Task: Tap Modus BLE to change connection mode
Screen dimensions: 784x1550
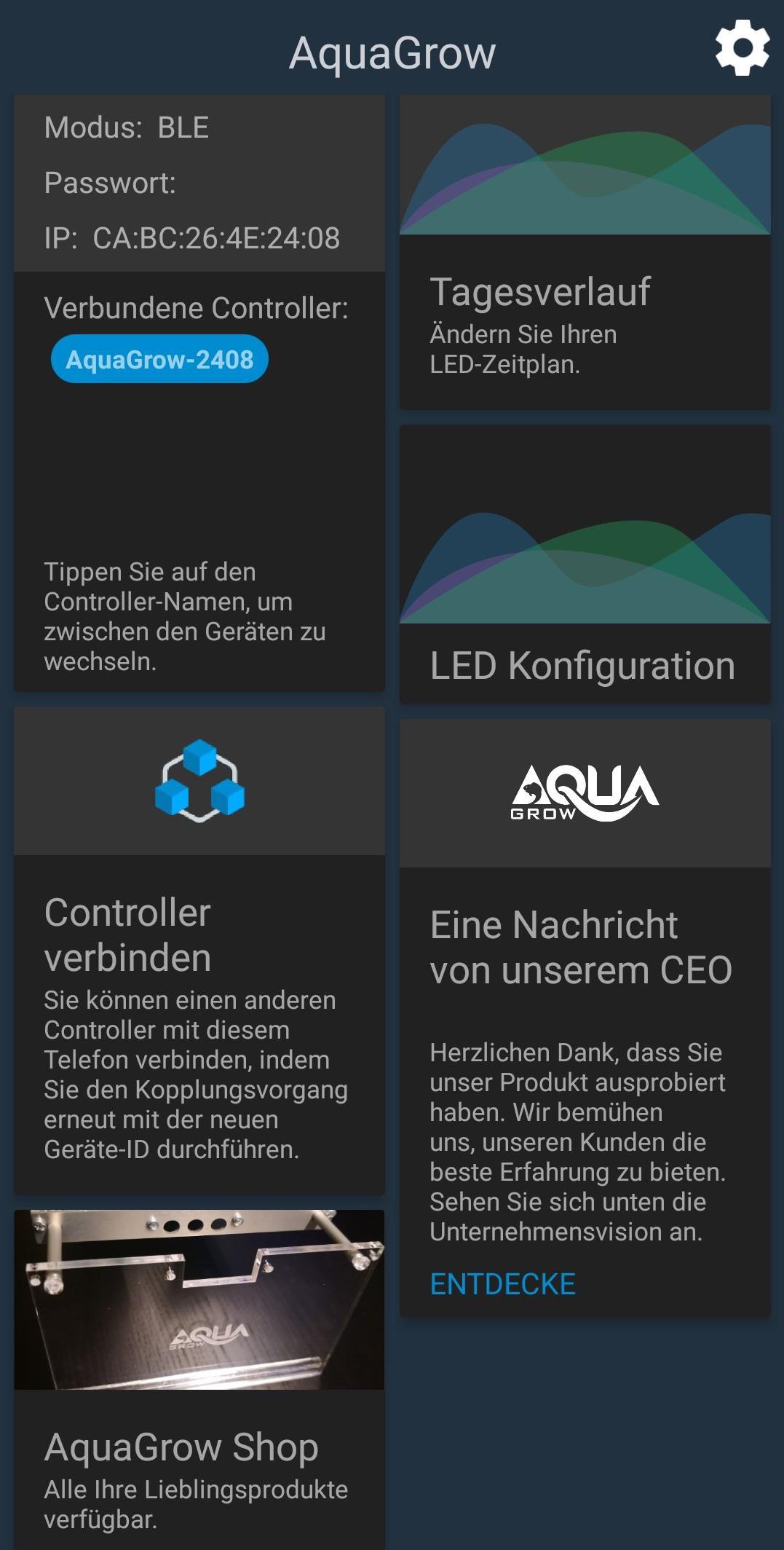Action: 126,127
